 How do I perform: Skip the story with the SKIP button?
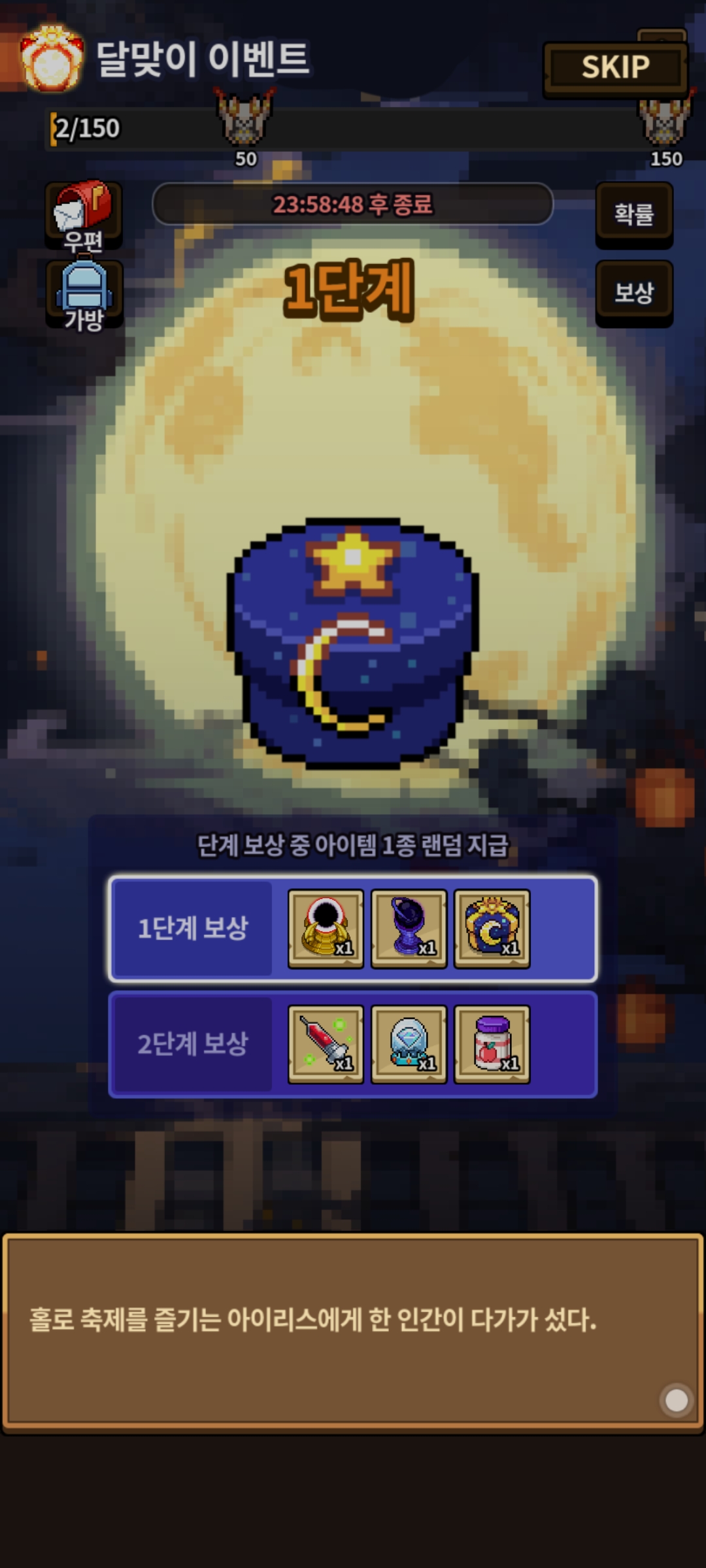click(x=615, y=67)
